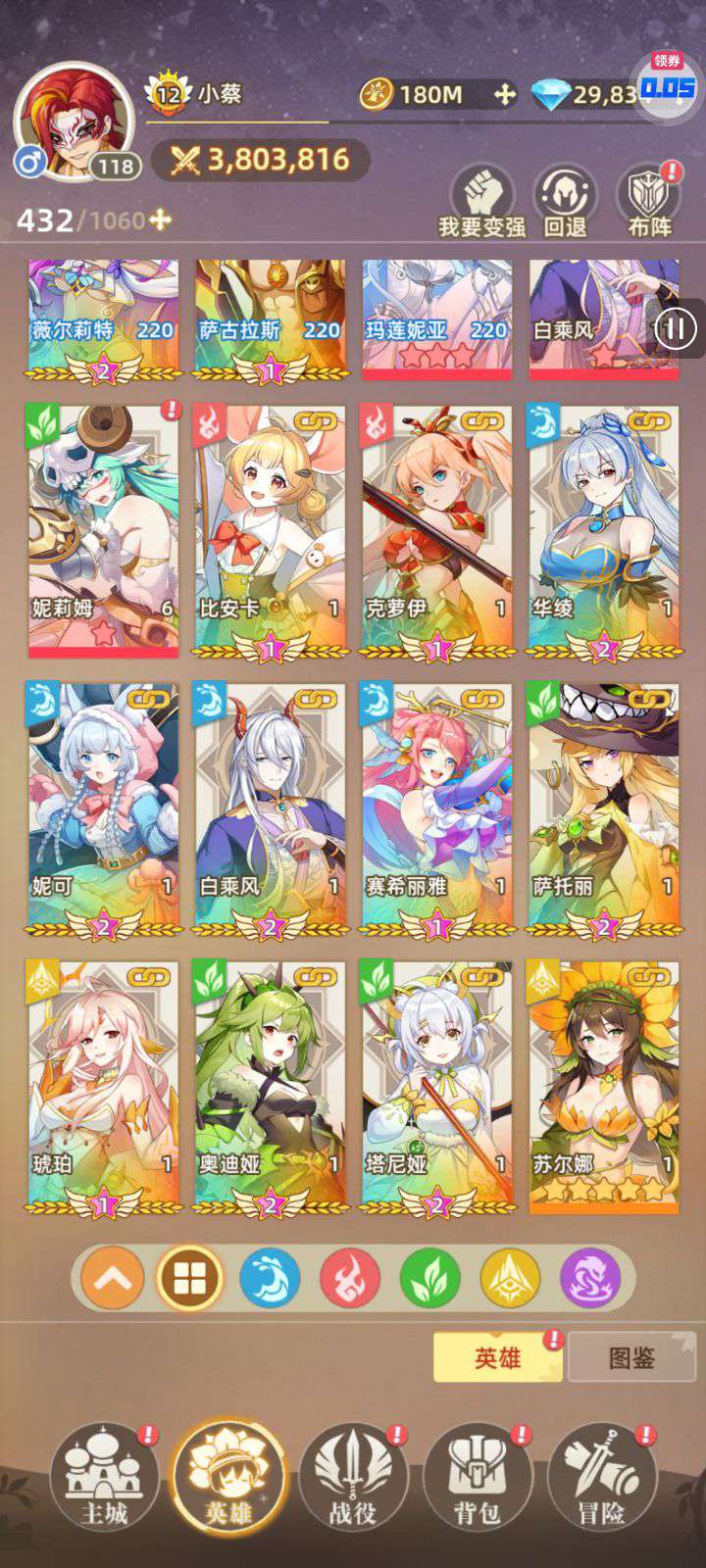Viewport: 706px width, 1568px height.
Task: Open hero card 妮莉姆
Action: (x=103, y=530)
